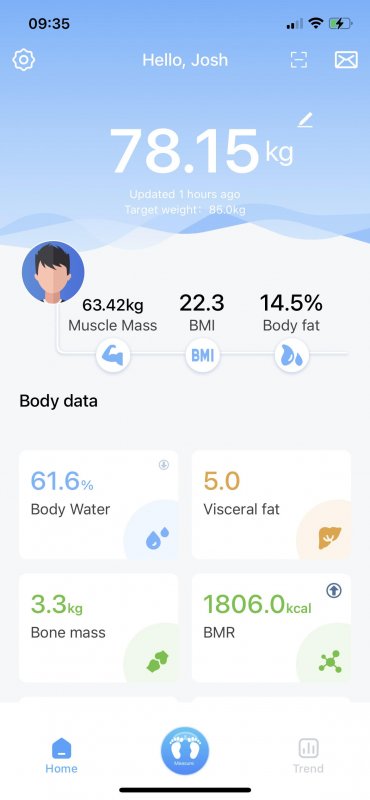Open the BMR card
The width and height of the screenshot is (370, 800).
point(272,628)
